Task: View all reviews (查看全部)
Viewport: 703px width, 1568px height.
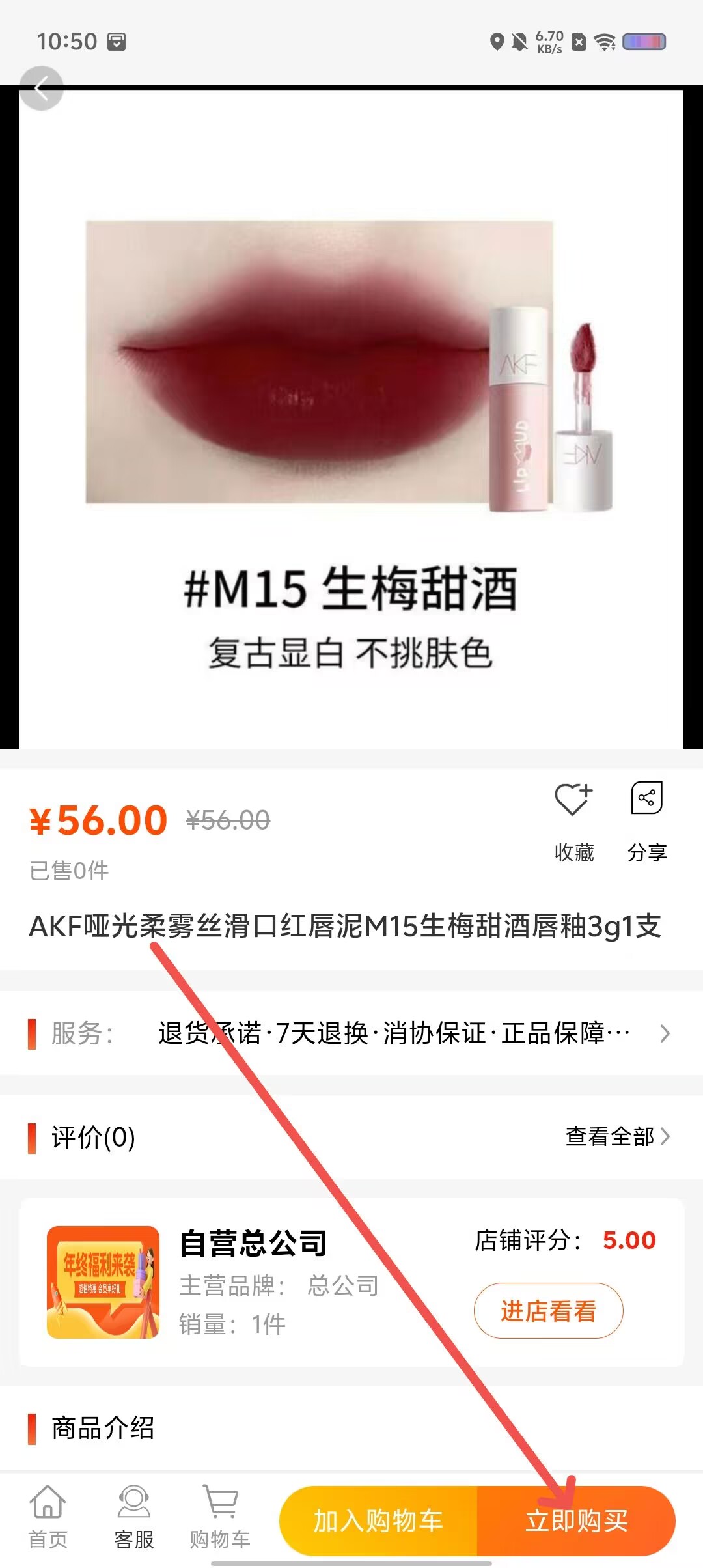Action: click(x=617, y=1137)
